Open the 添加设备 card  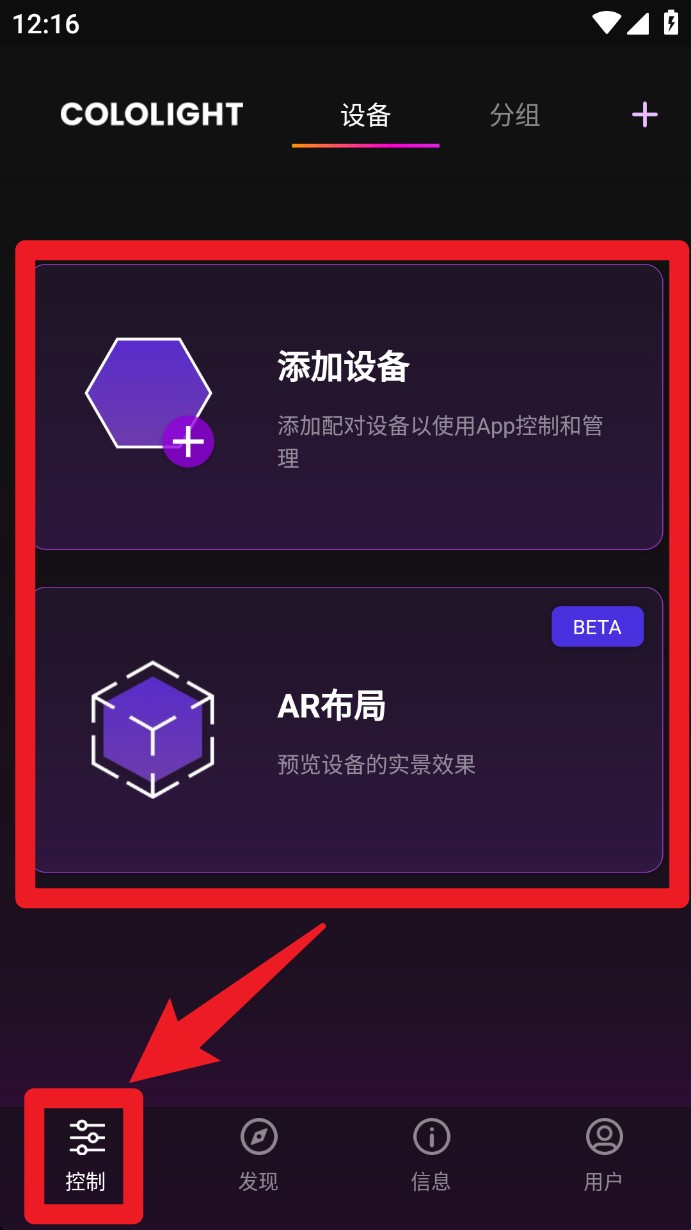(349, 407)
